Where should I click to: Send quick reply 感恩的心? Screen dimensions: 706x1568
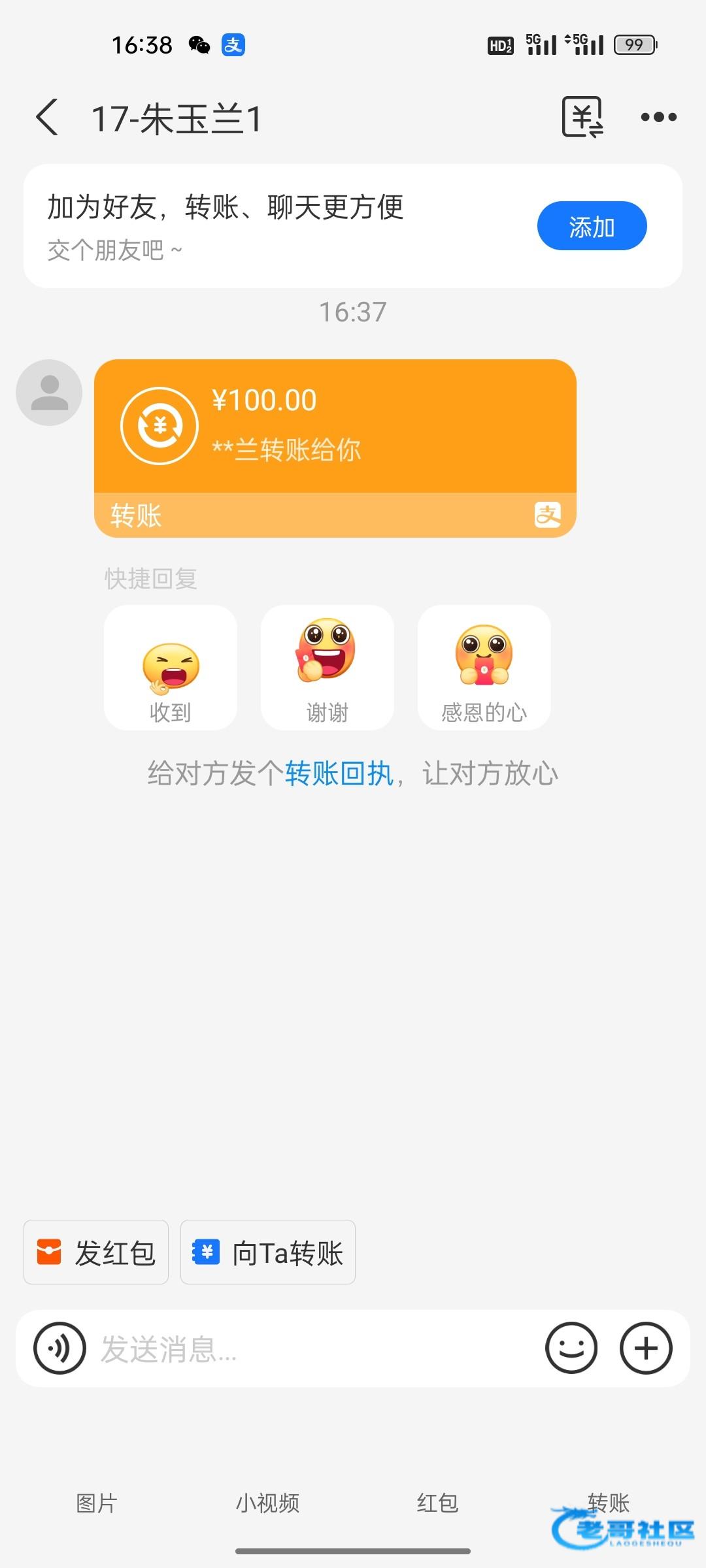point(484,668)
